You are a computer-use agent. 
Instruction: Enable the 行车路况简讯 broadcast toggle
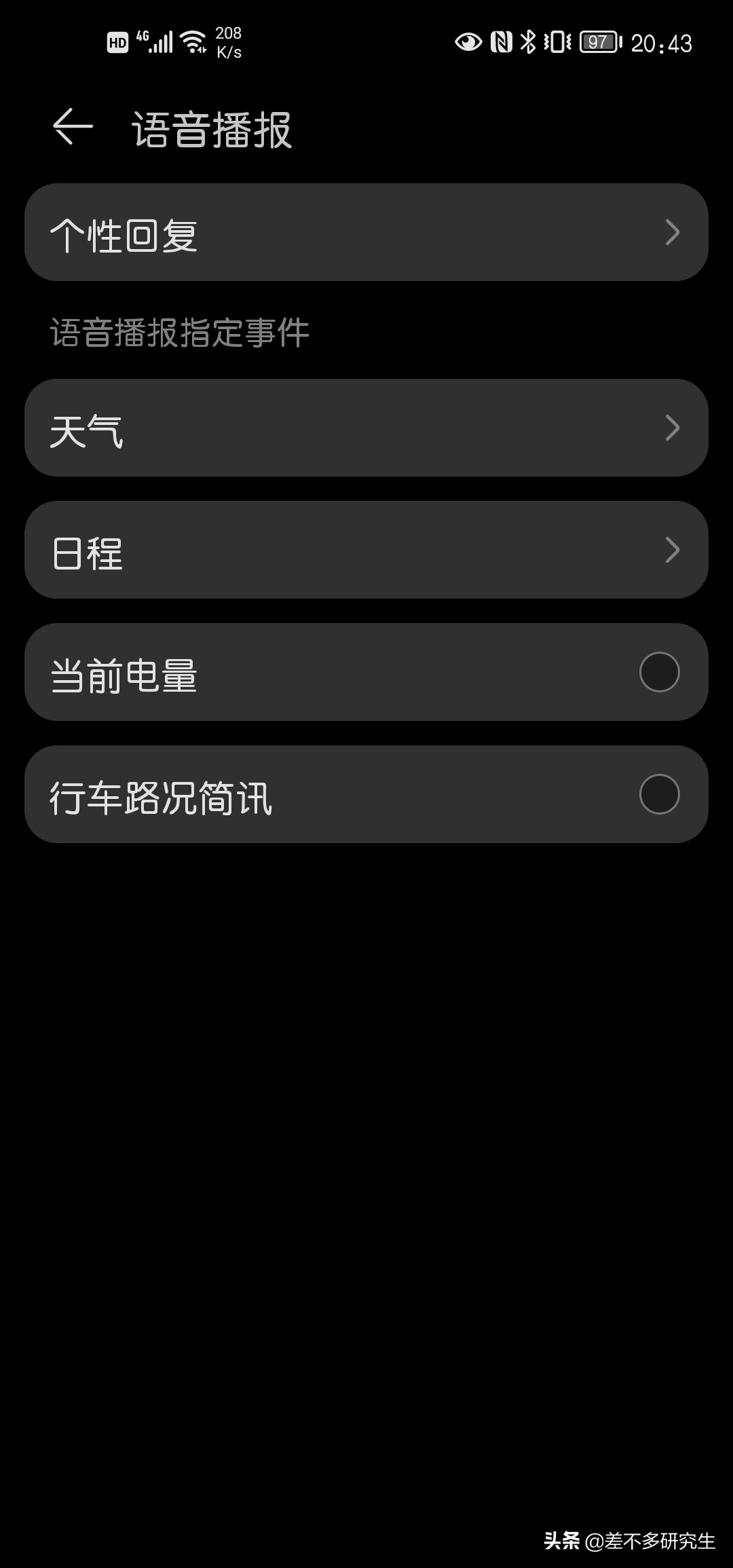(x=659, y=794)
